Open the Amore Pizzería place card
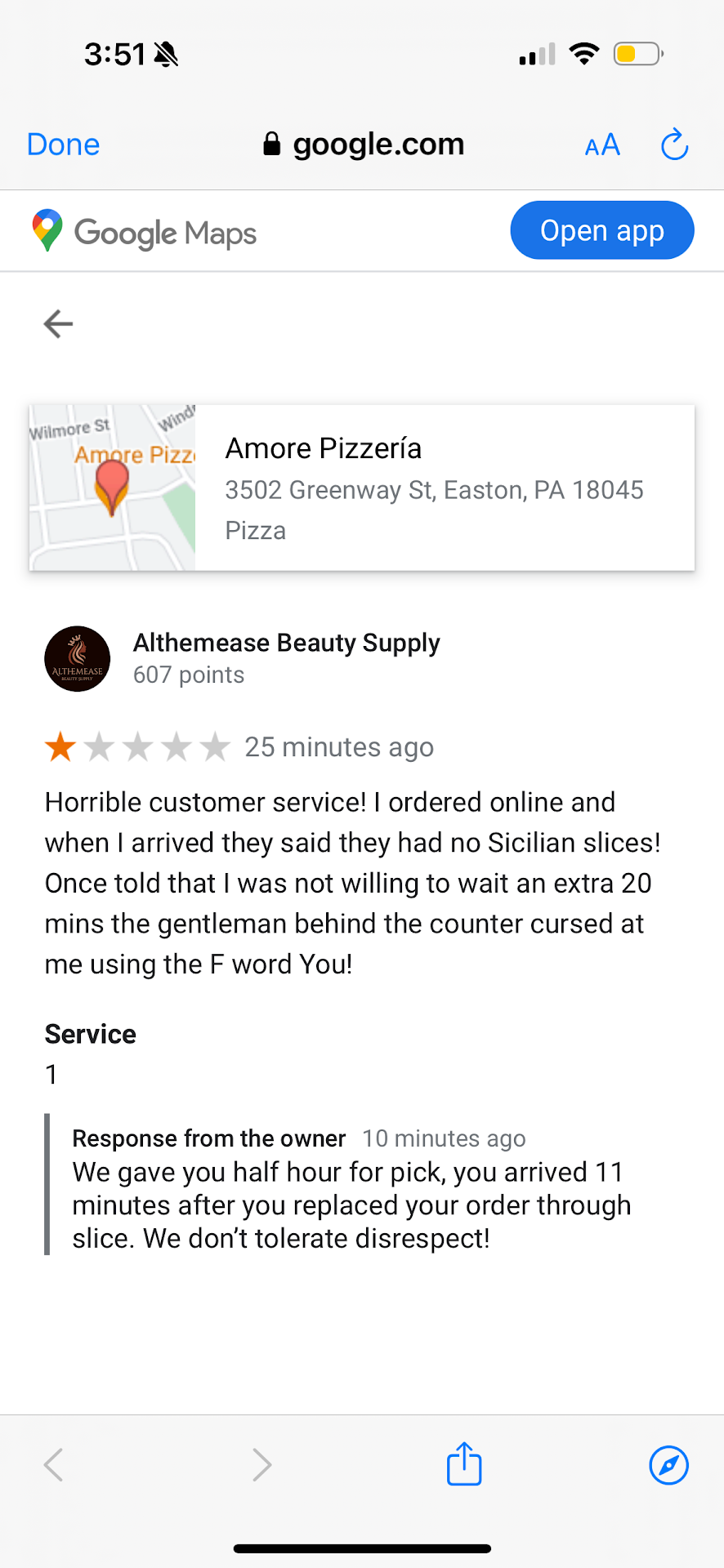Viewport: 724px width, 1568px height. tap(362, 488)
